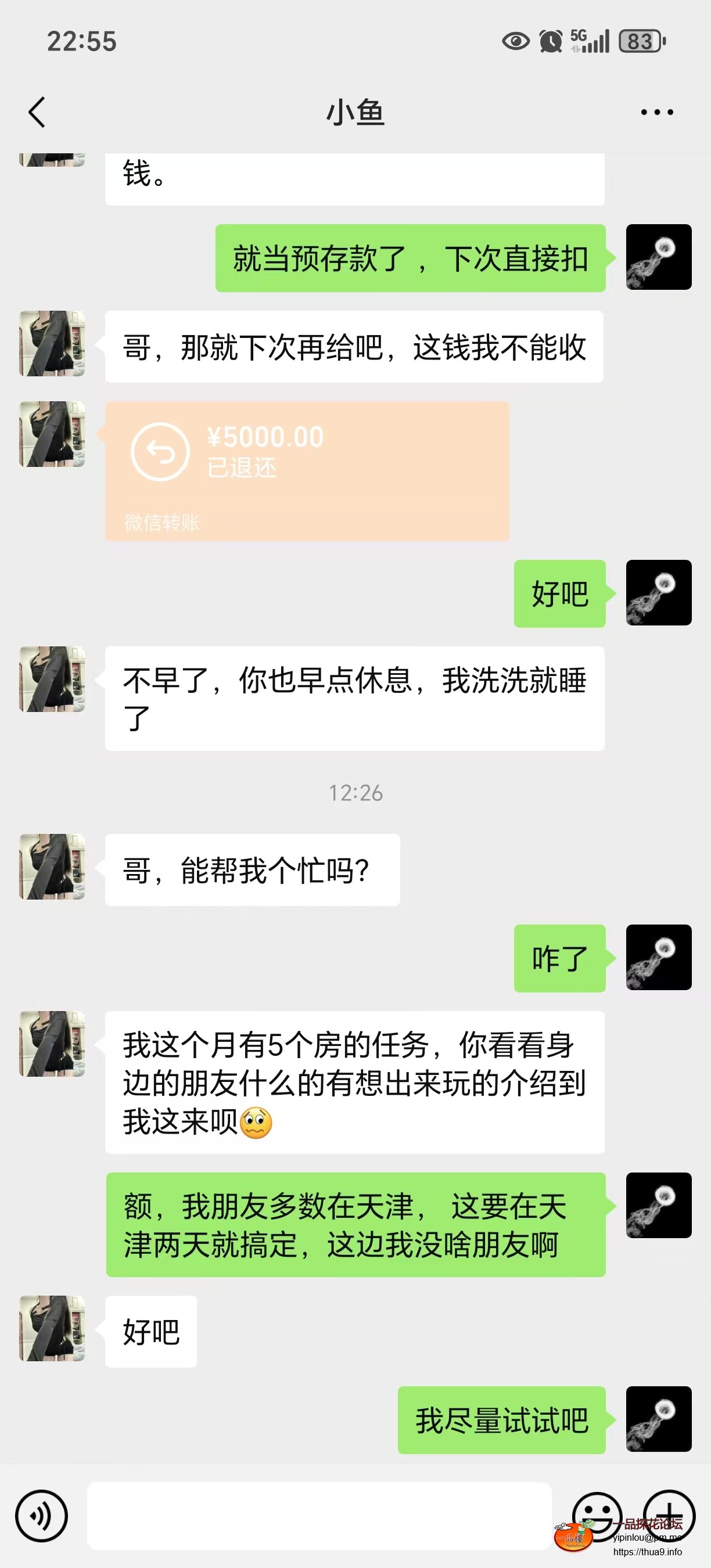This screenshot has height=1568, width=711.
Task: Go back to the chat list
Action: [37, 113]
